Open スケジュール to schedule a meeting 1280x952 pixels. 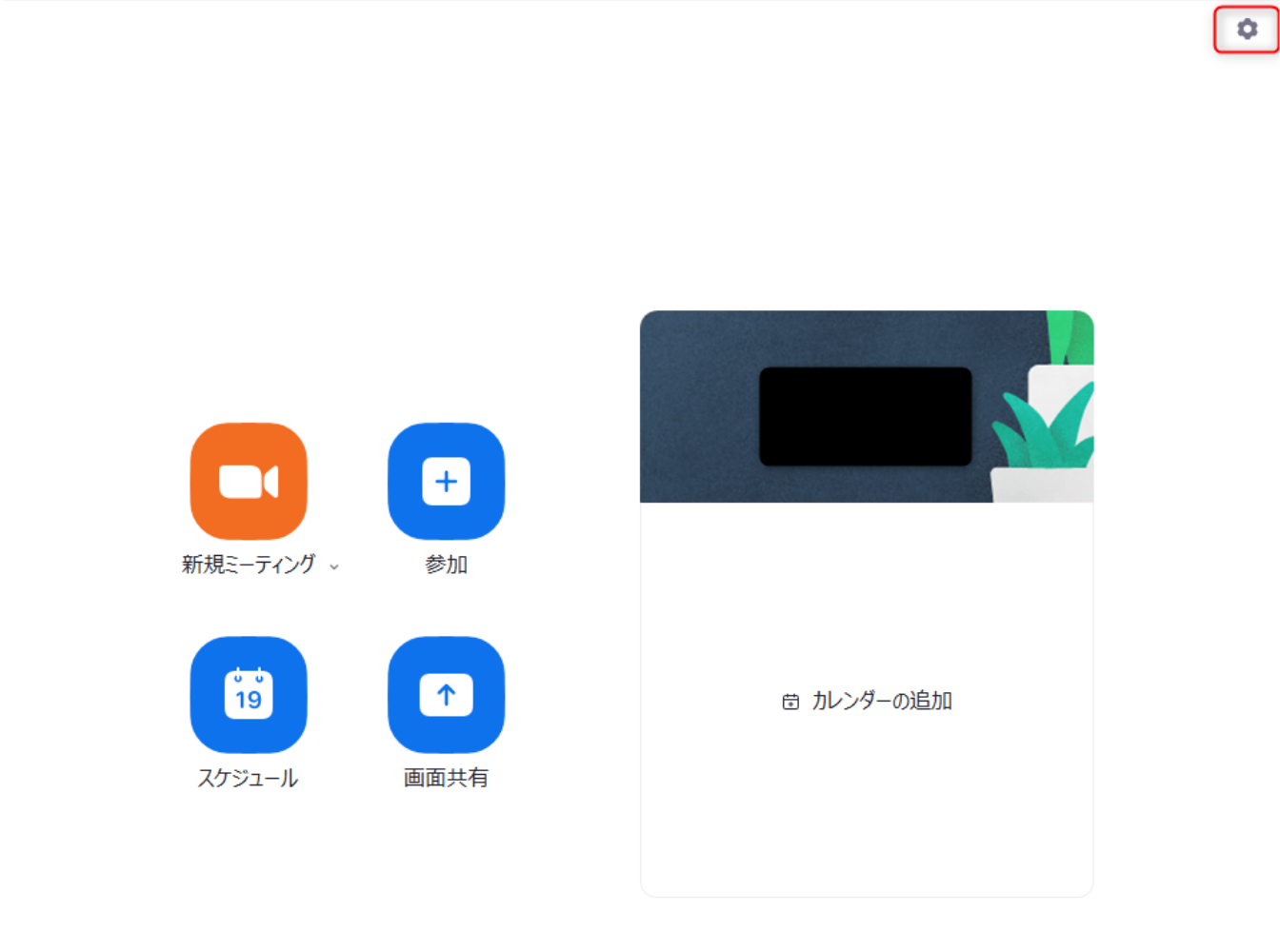pyautogui.click(x=249, y=695)
